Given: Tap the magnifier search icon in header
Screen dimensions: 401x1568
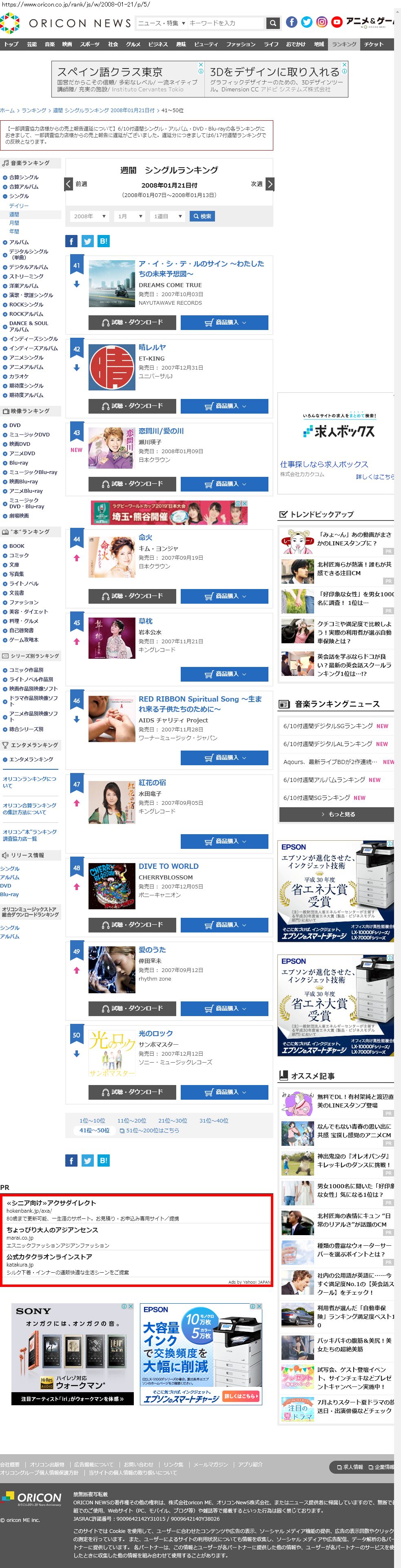Looking at the screenshot, I should coord(273,23).
